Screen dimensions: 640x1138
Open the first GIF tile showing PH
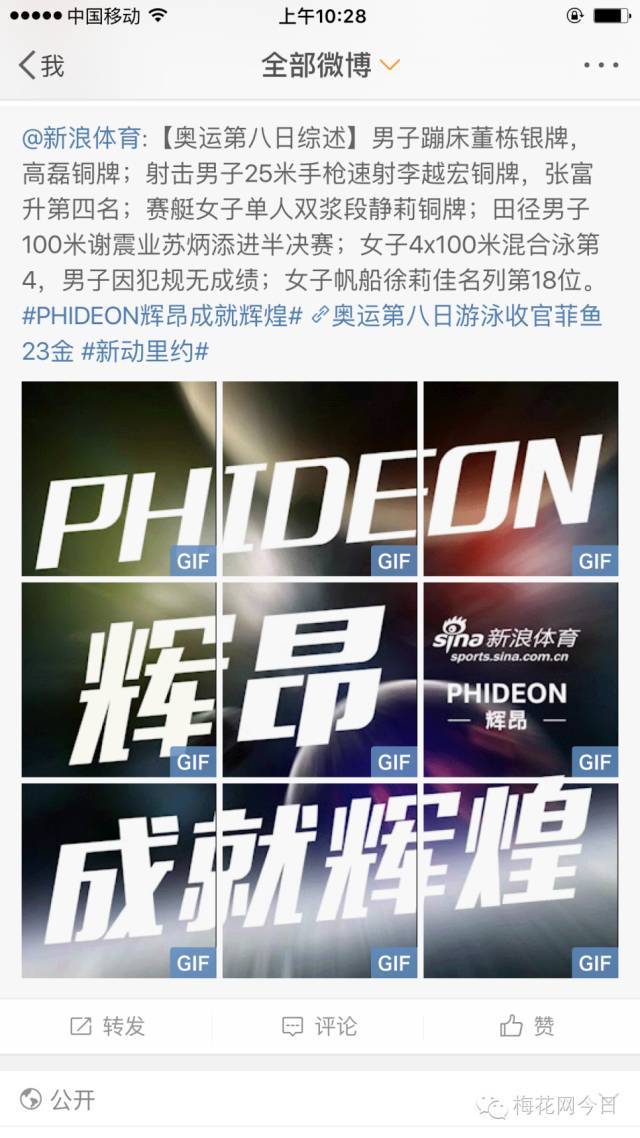click(x=118, y=478)
